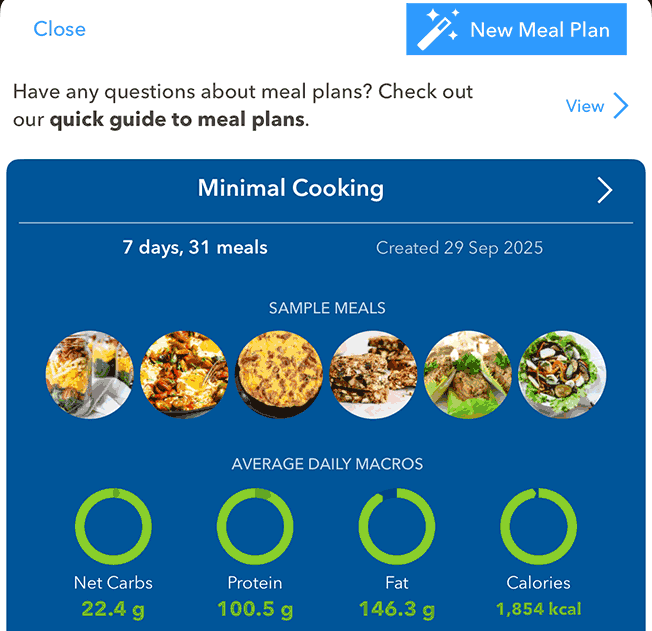
Task: View the quick guide to meal plans
Action: tap(597, 106)
